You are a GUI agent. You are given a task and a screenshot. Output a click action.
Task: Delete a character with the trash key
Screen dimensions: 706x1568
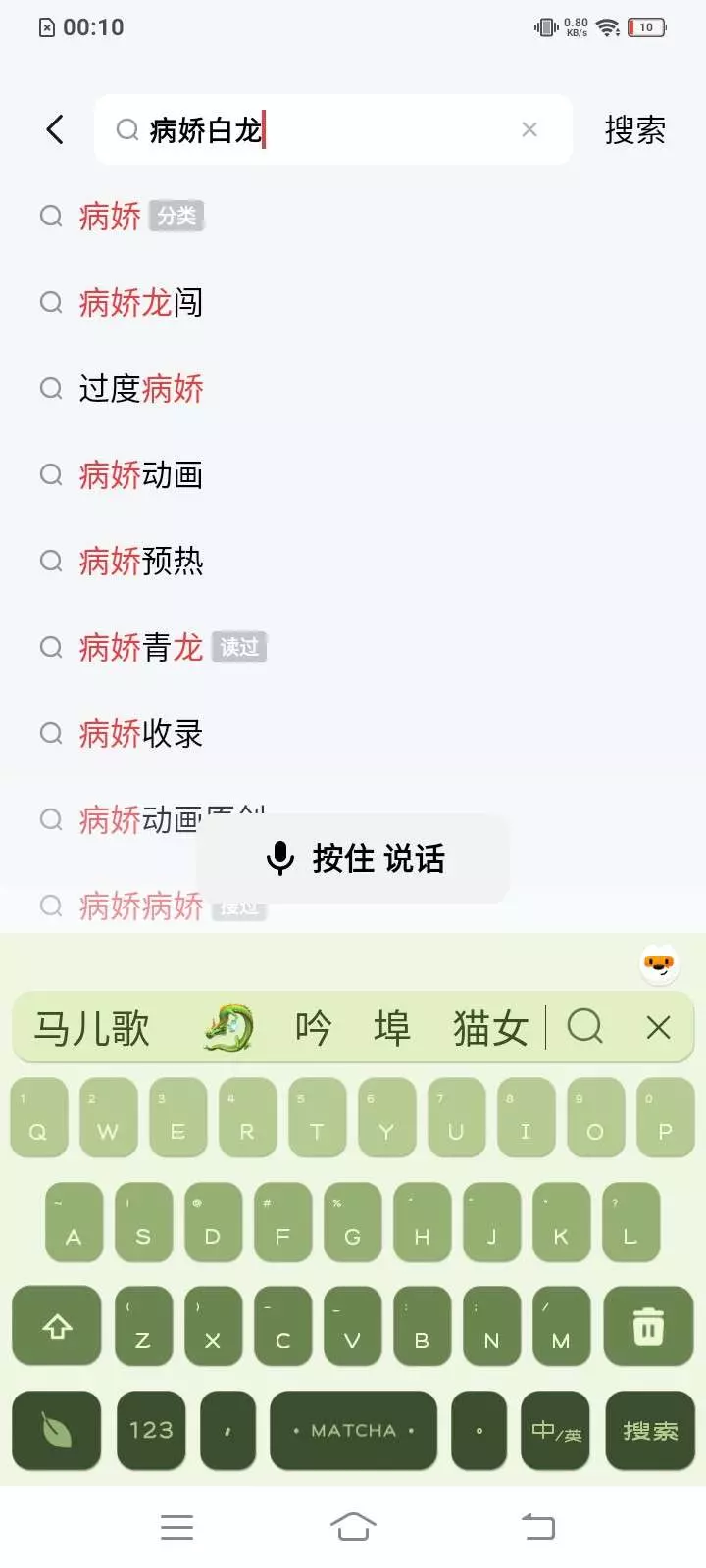(x=648, y=1326)
